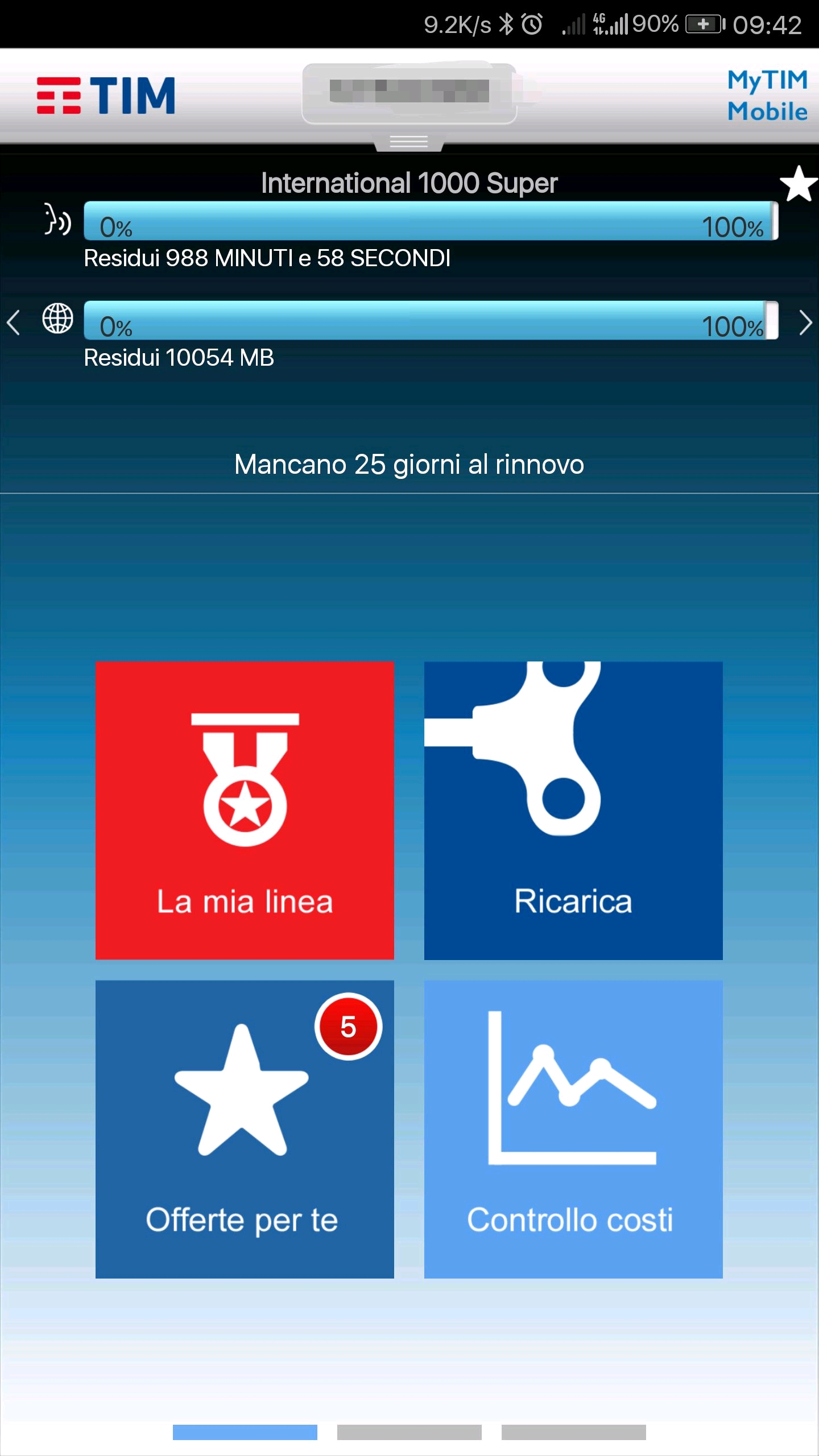
Task: Show previous offer with left arrow
Action: (14, 323)
